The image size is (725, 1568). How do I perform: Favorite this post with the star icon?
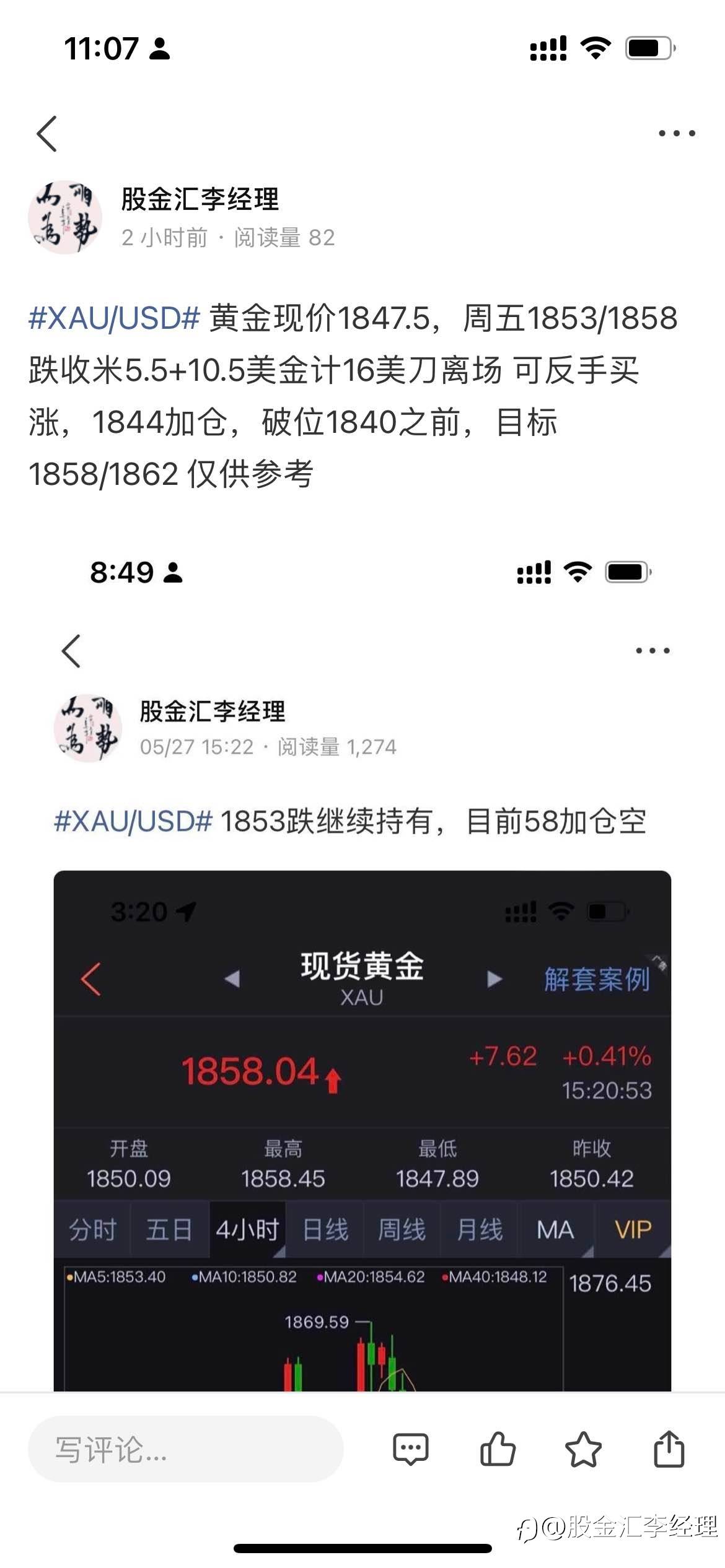point(583,1450)
